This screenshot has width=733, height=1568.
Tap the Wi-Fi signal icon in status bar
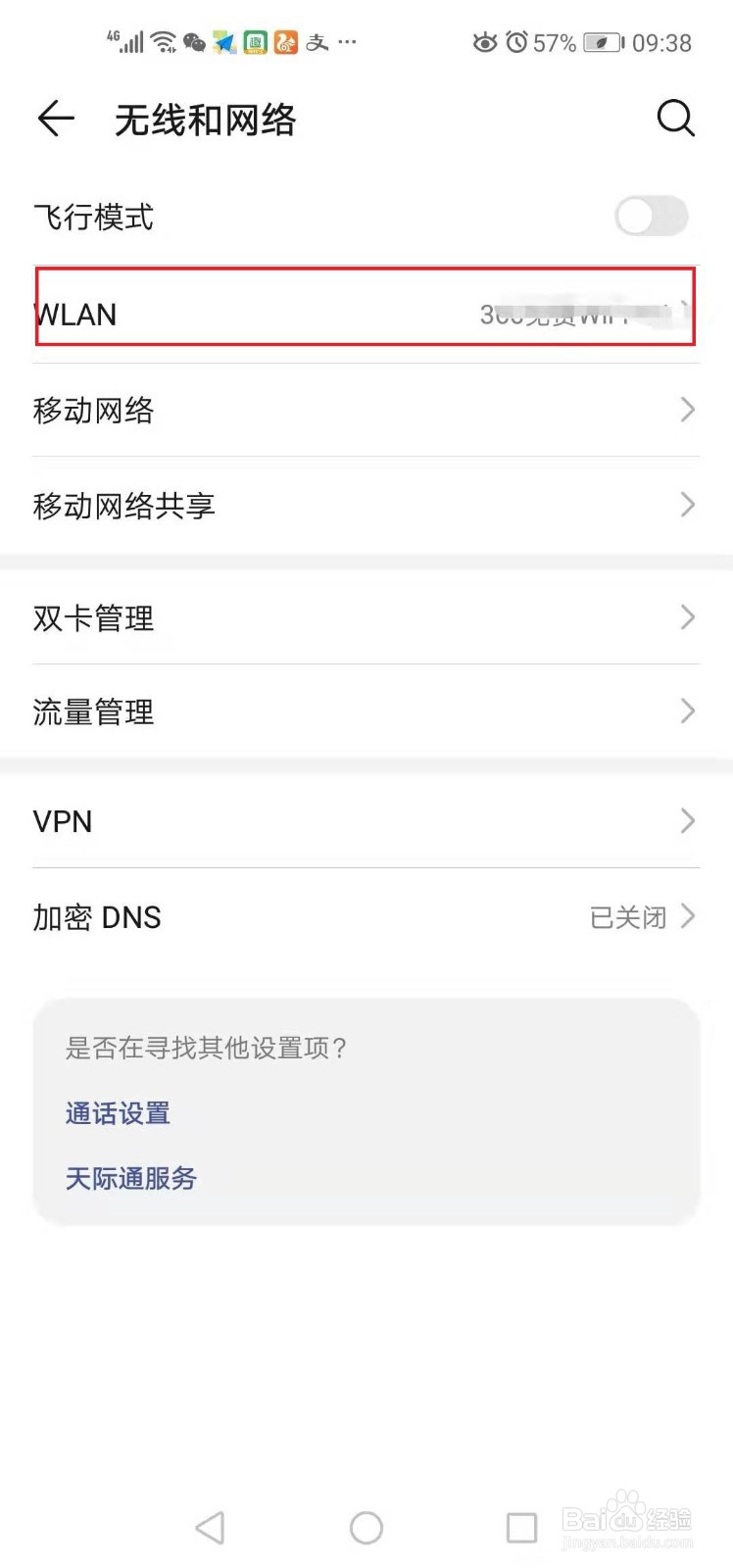click(162, 42)
